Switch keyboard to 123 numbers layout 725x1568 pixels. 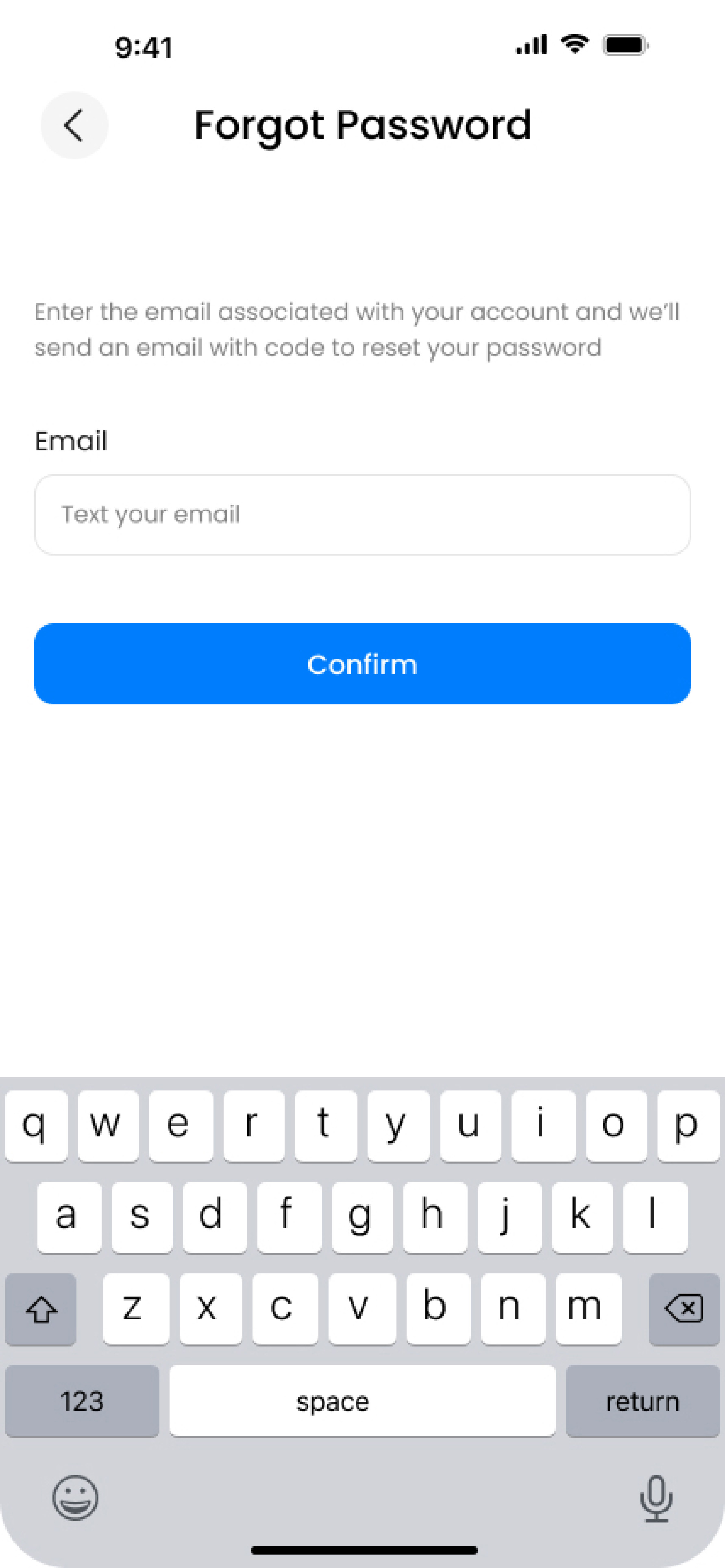pyautogui.click(x=82, y=1401)
